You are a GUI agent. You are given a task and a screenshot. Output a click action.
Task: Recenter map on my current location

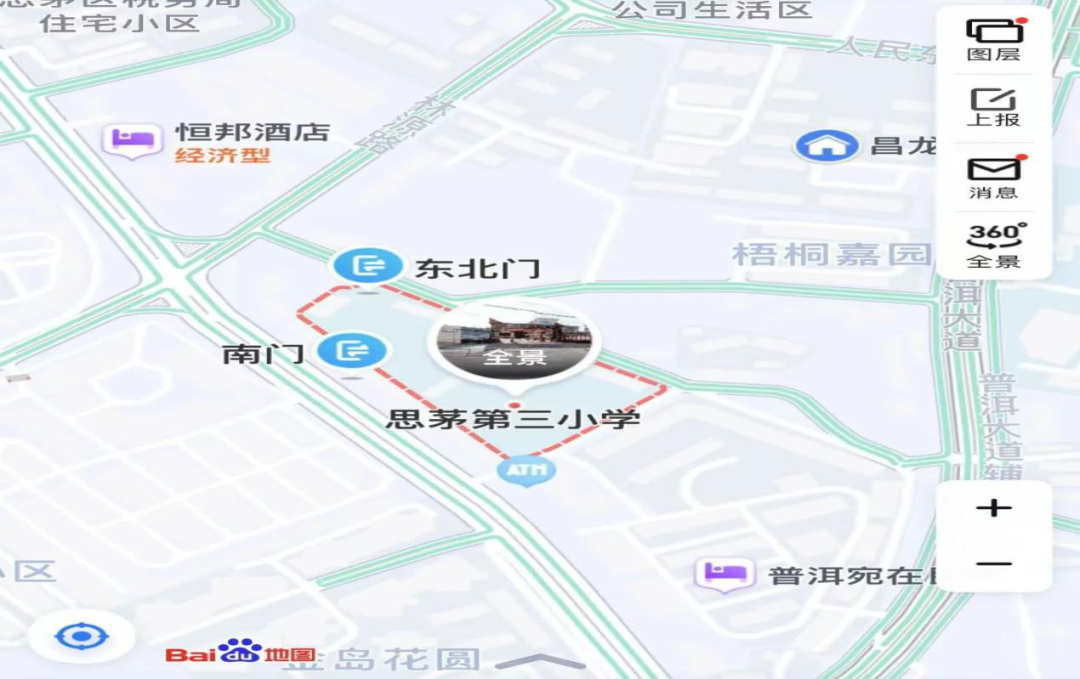81,636
